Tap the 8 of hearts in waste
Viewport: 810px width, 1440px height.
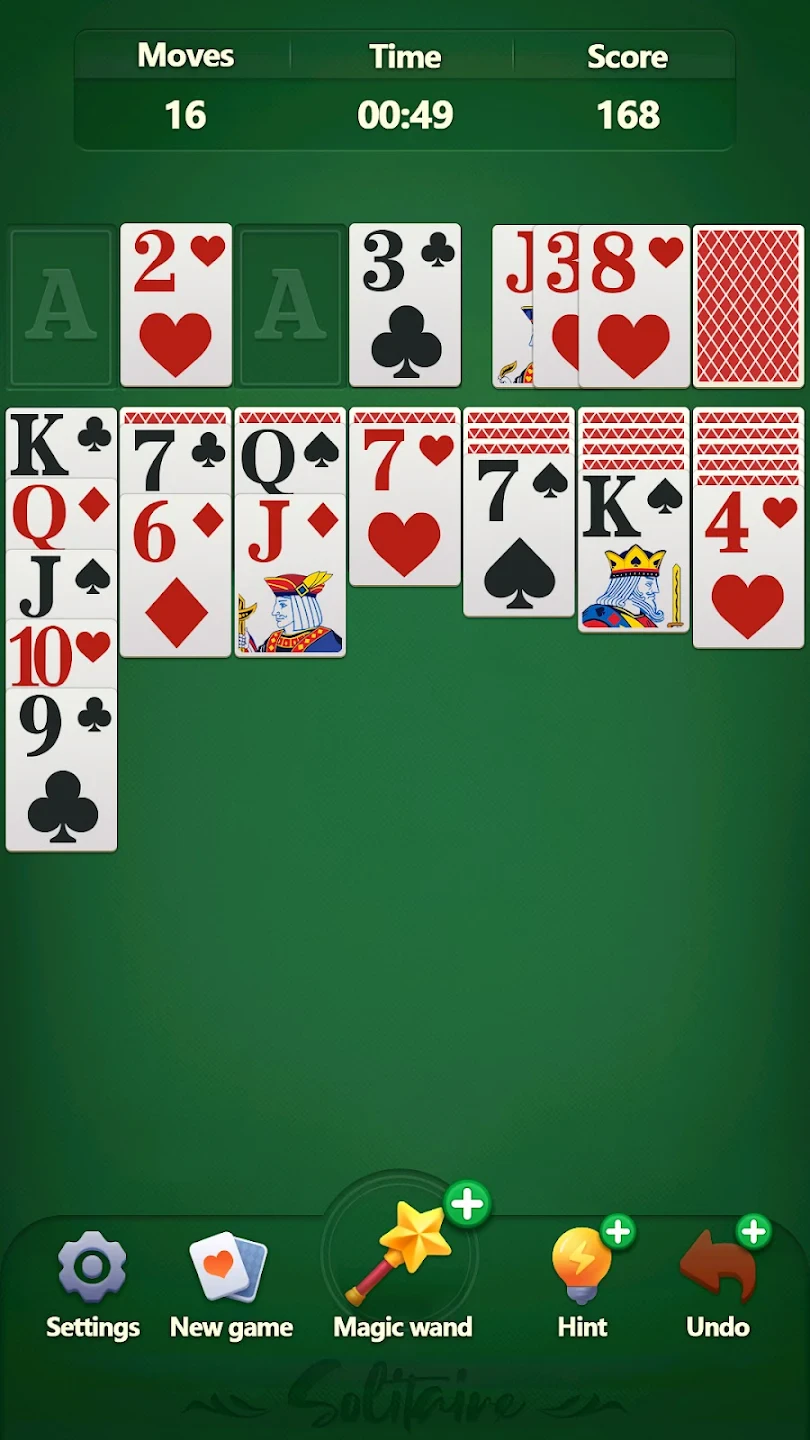634,305
